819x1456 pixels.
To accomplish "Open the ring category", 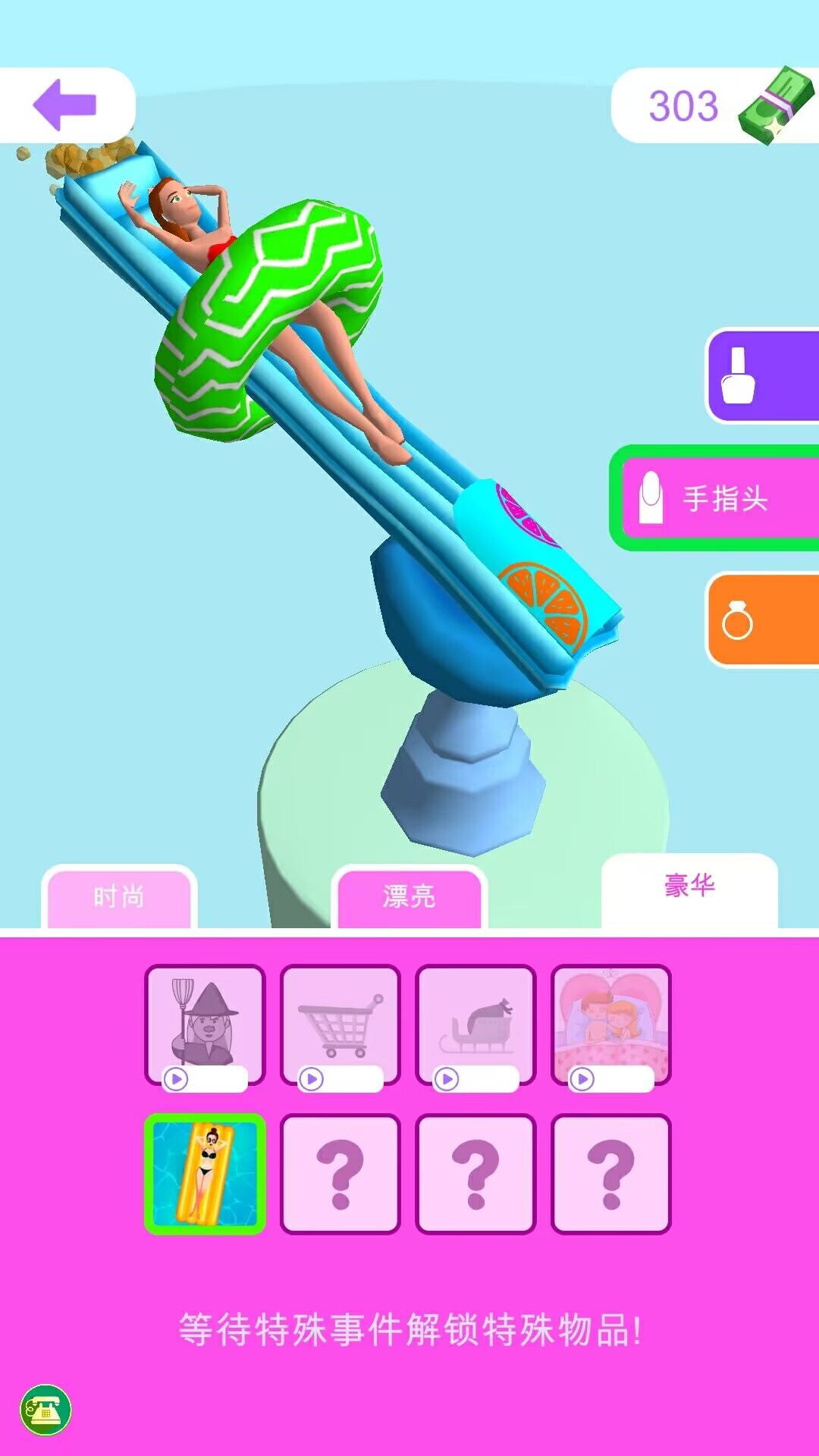I will point(762,620).
